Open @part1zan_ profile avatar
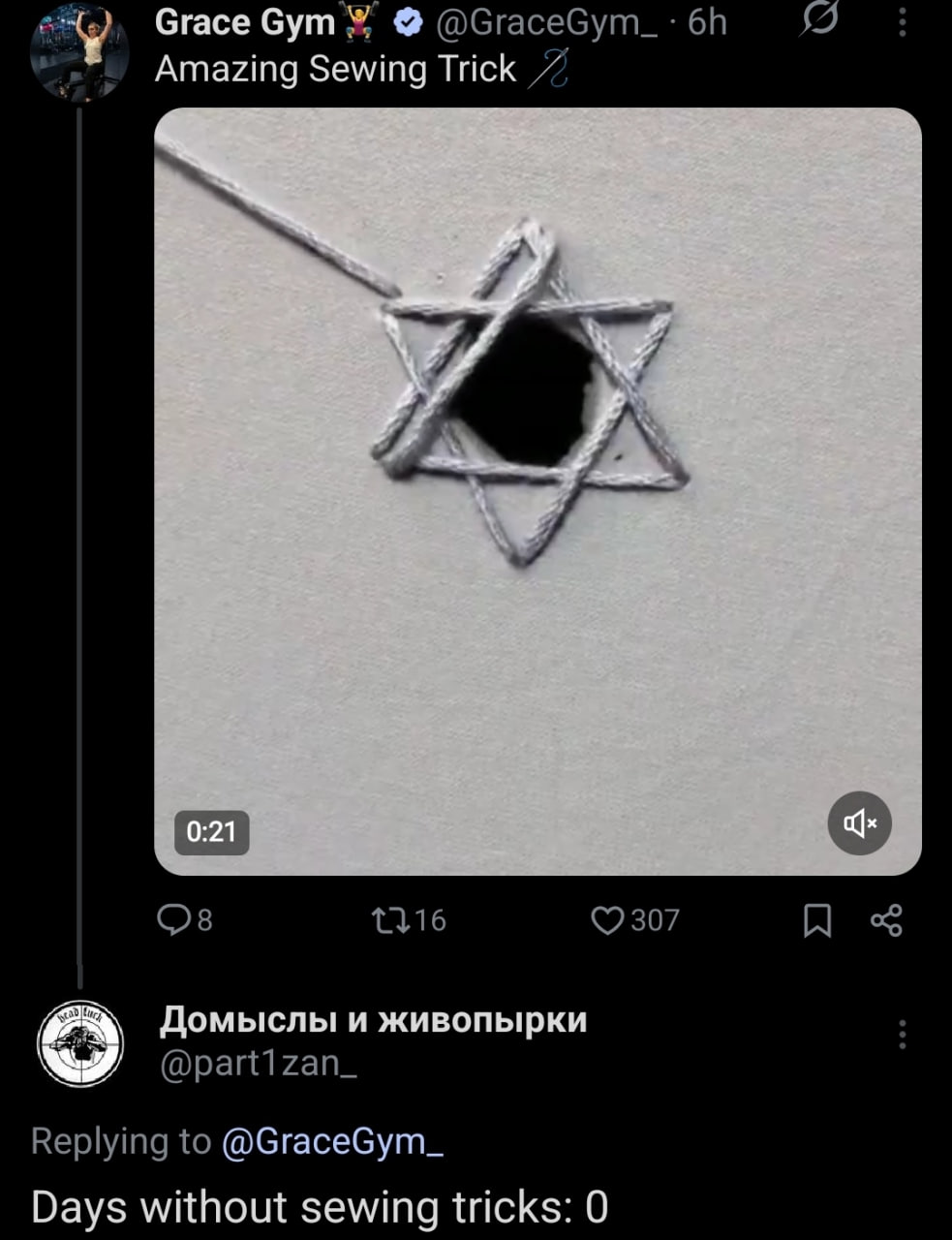 click(x=79, y=1043)
